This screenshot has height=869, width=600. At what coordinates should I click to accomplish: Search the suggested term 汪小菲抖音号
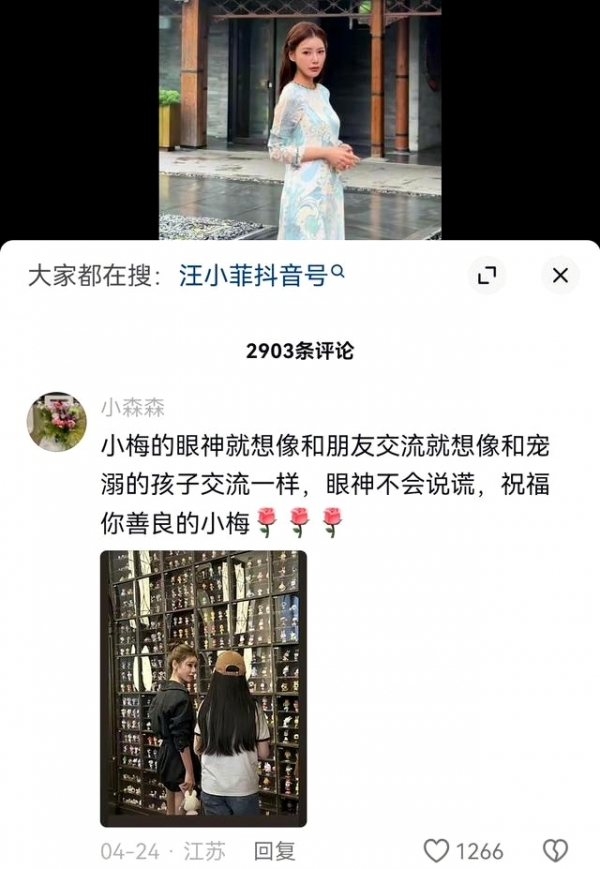[x=260, y=276]
